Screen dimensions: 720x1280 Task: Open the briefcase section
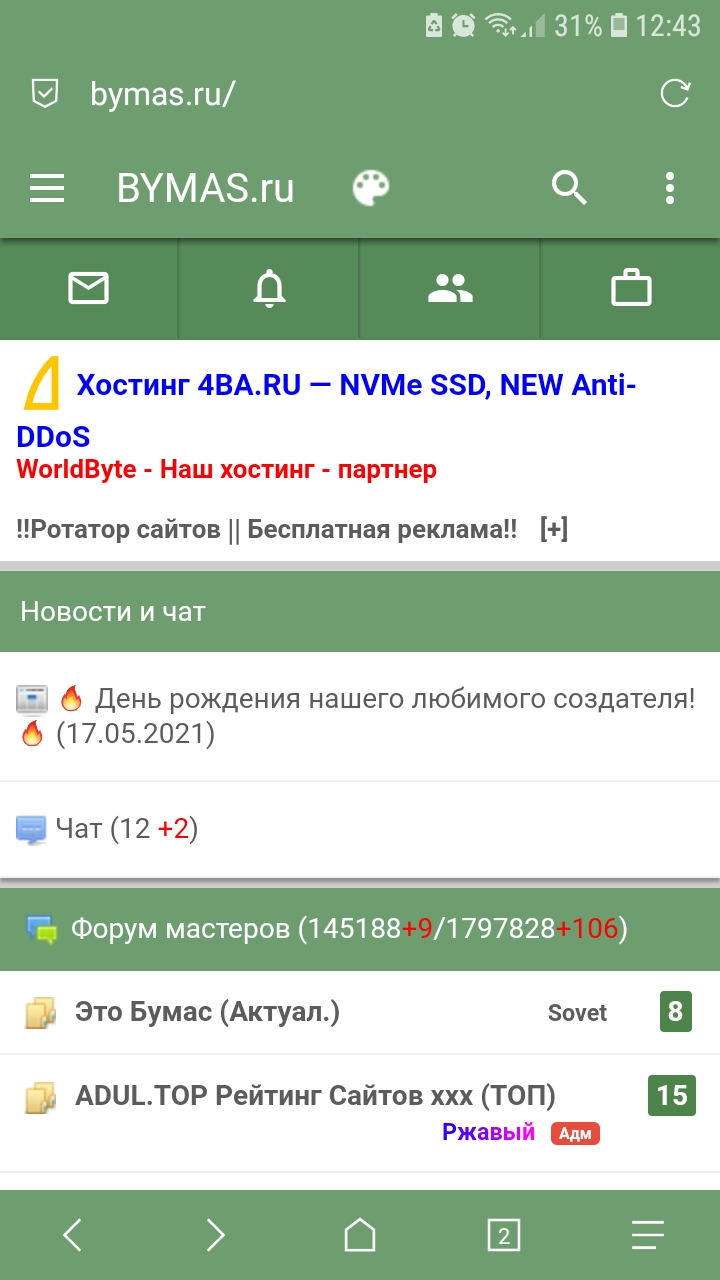pos(631,289)
